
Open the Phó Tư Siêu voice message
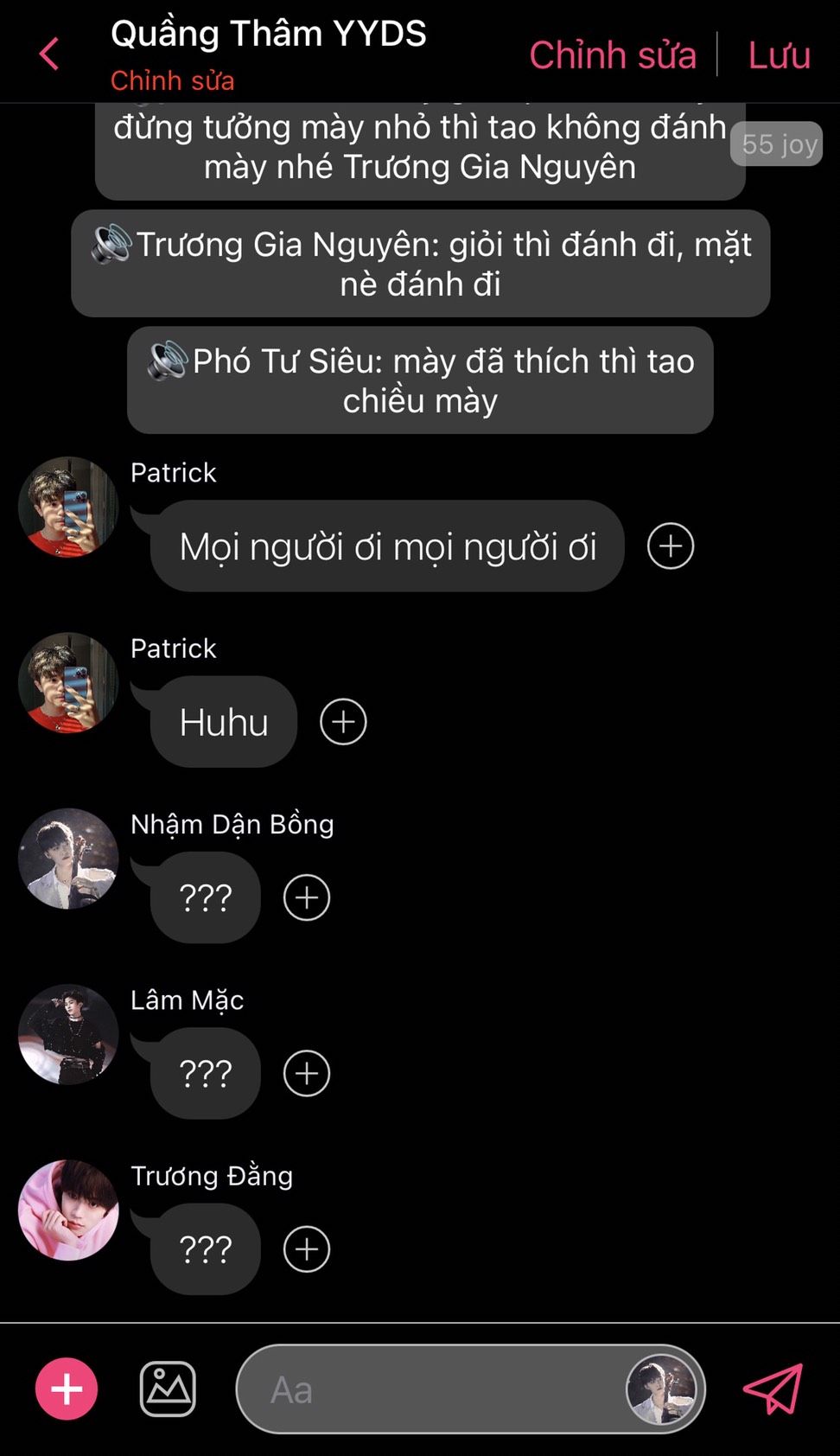click(x=420, y=380)
